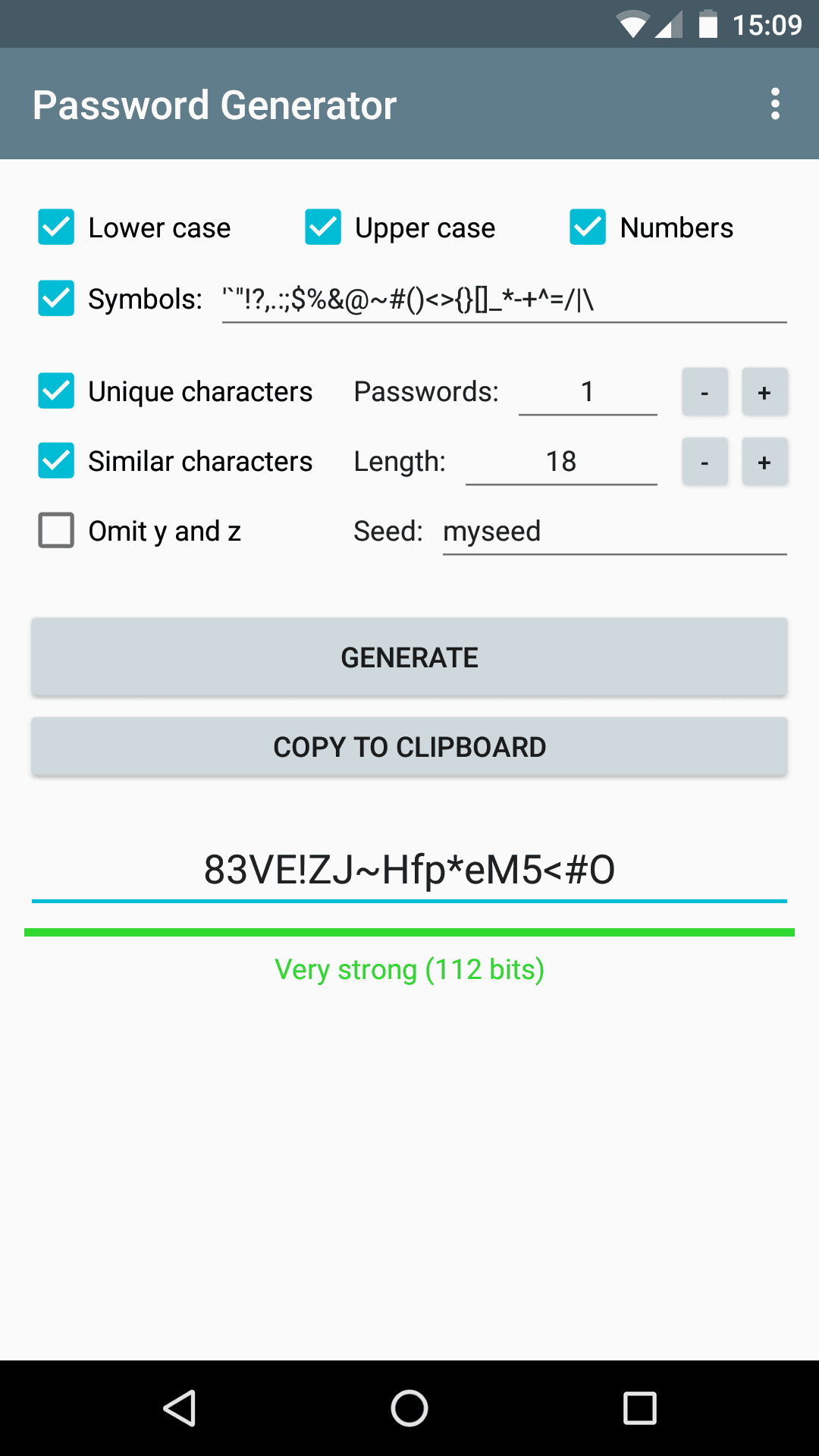Uncheck Unique characters

click(56, 391)
